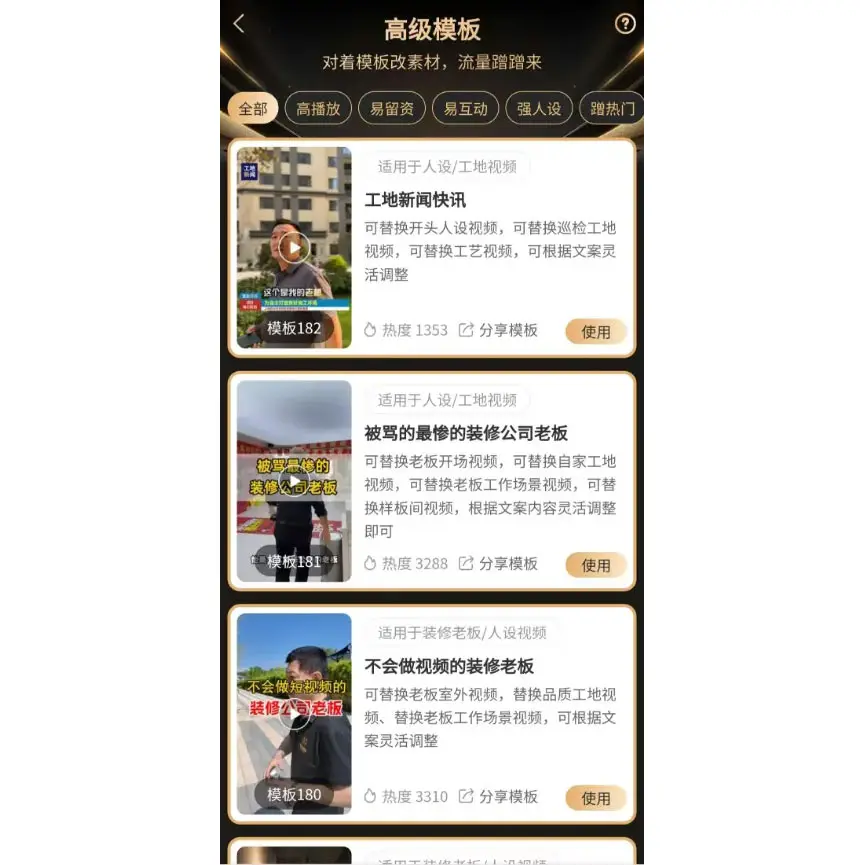865x865 pixels.
Task: Use the 被骂的最惨的装修公司老板 template
Action: click(x=596, y=565)
